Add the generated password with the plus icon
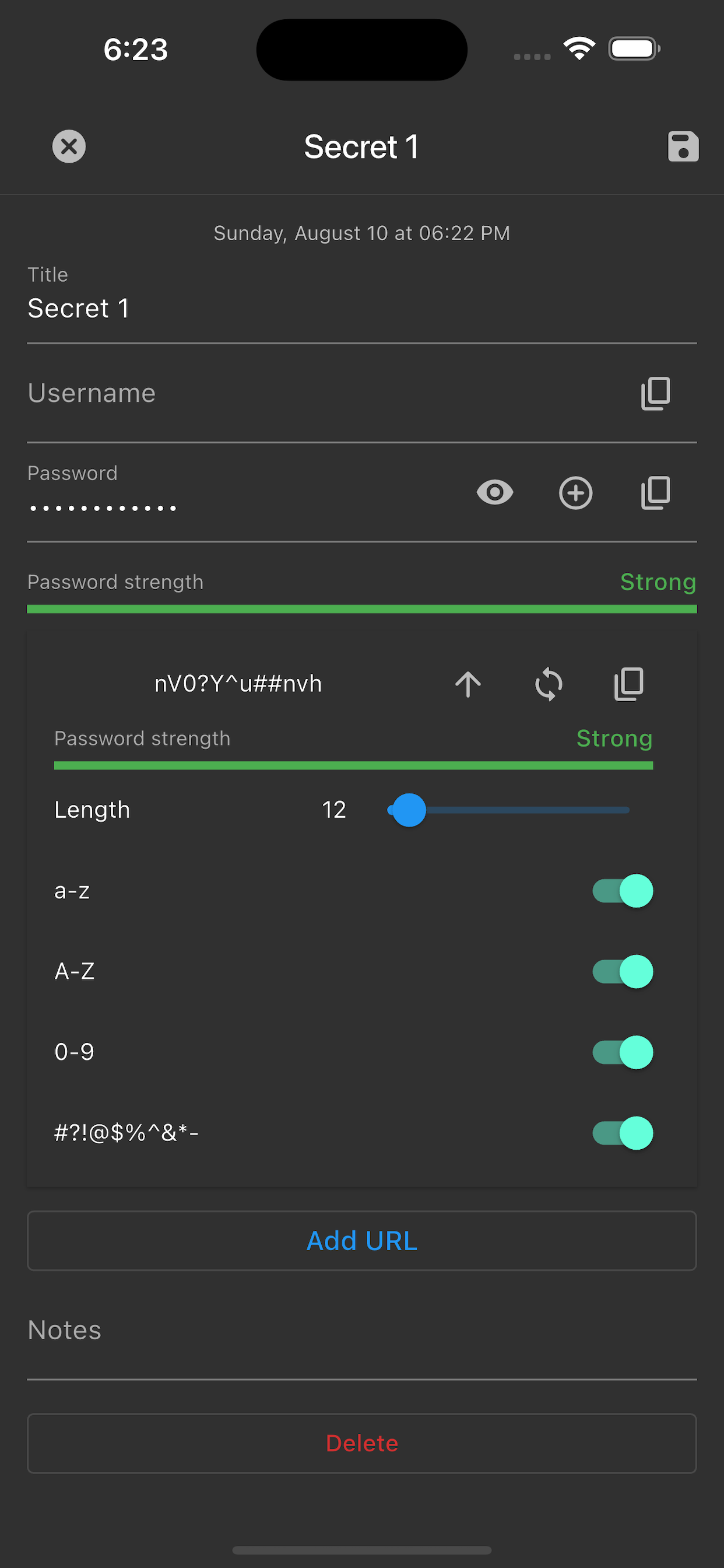 point(575,492)
